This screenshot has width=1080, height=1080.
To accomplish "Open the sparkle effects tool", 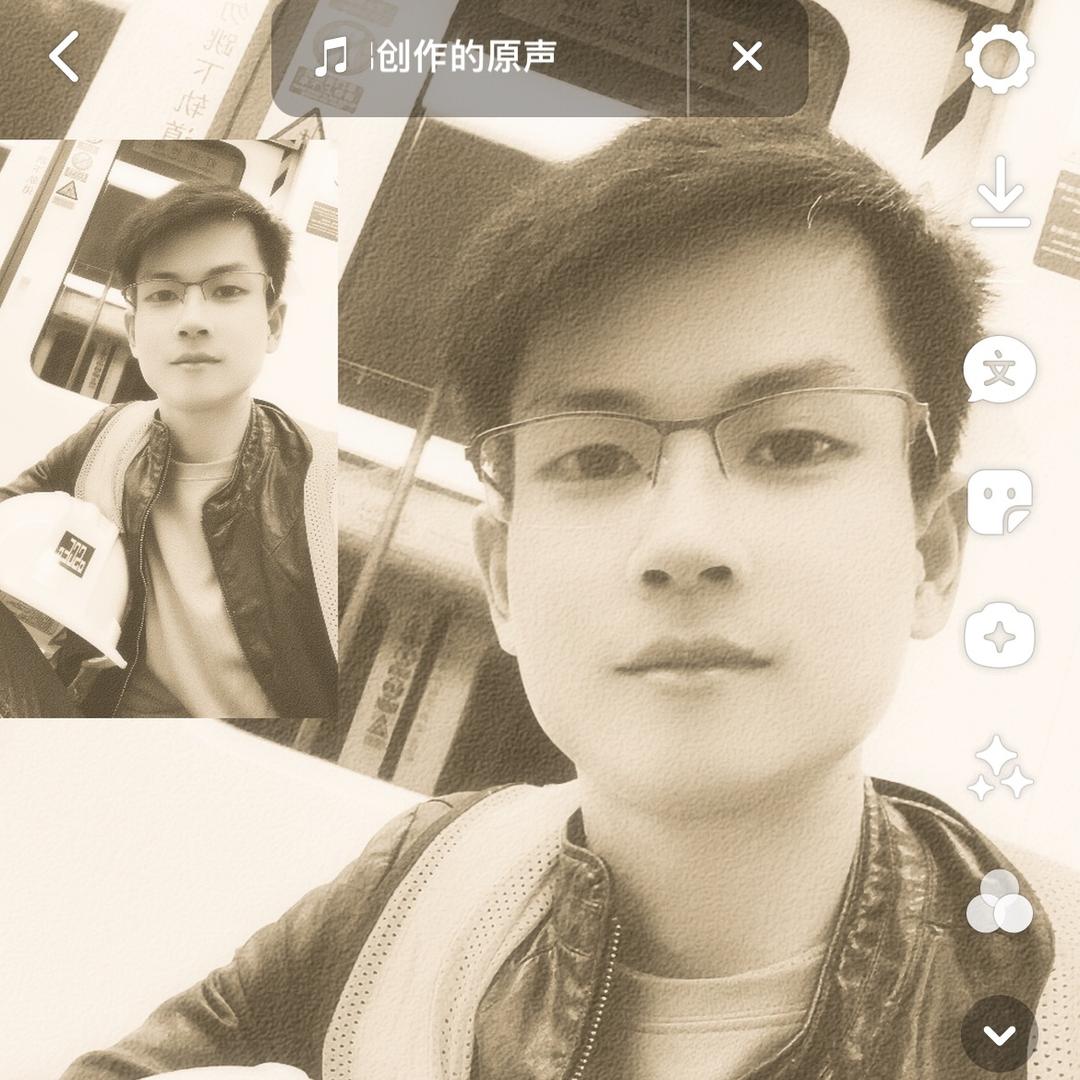I will (999, 635).
